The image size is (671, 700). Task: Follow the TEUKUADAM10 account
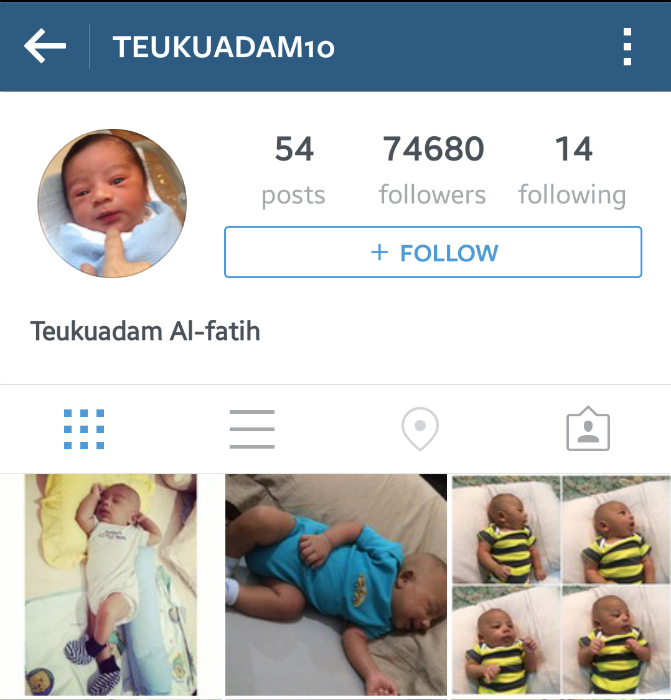[433, 252]
